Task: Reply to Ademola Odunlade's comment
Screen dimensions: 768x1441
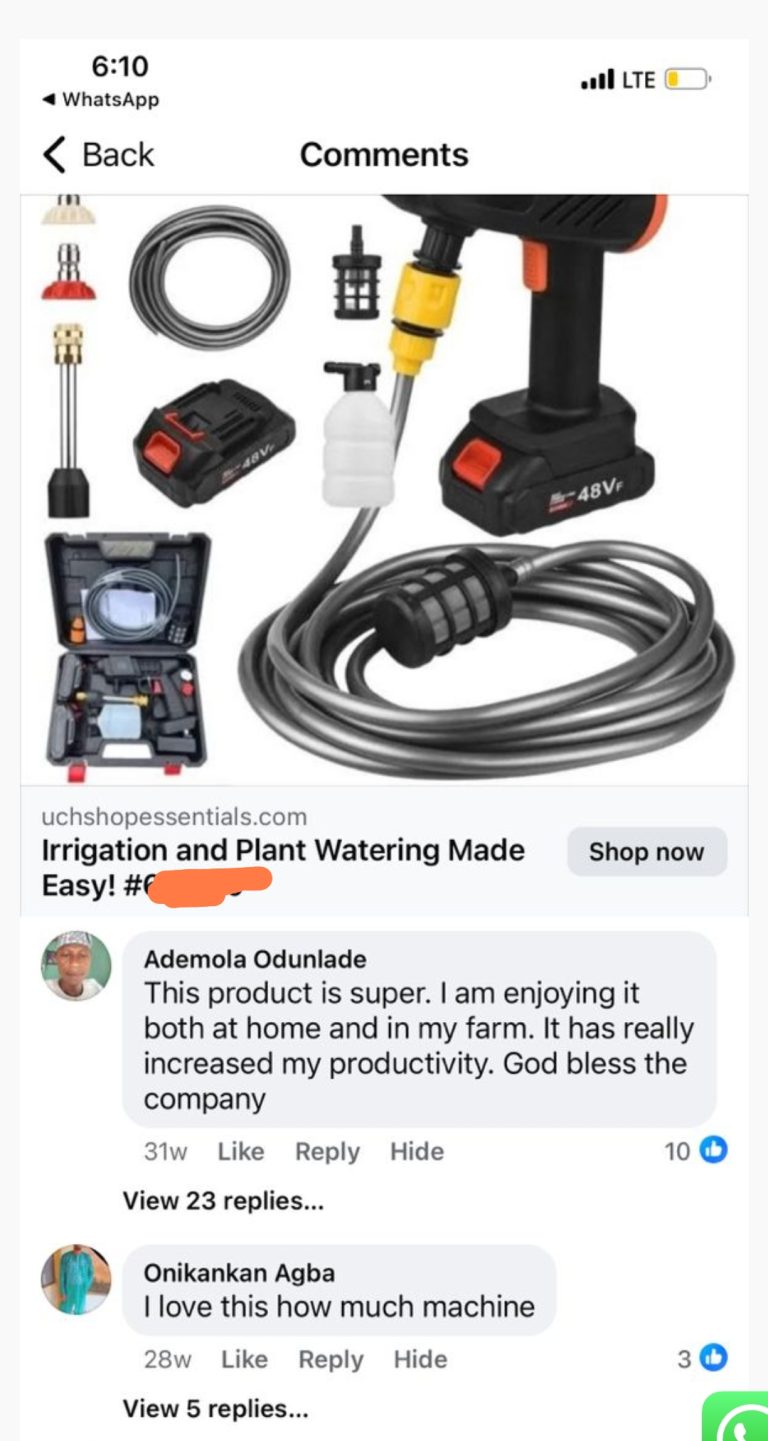Action: coord(327,1152)
